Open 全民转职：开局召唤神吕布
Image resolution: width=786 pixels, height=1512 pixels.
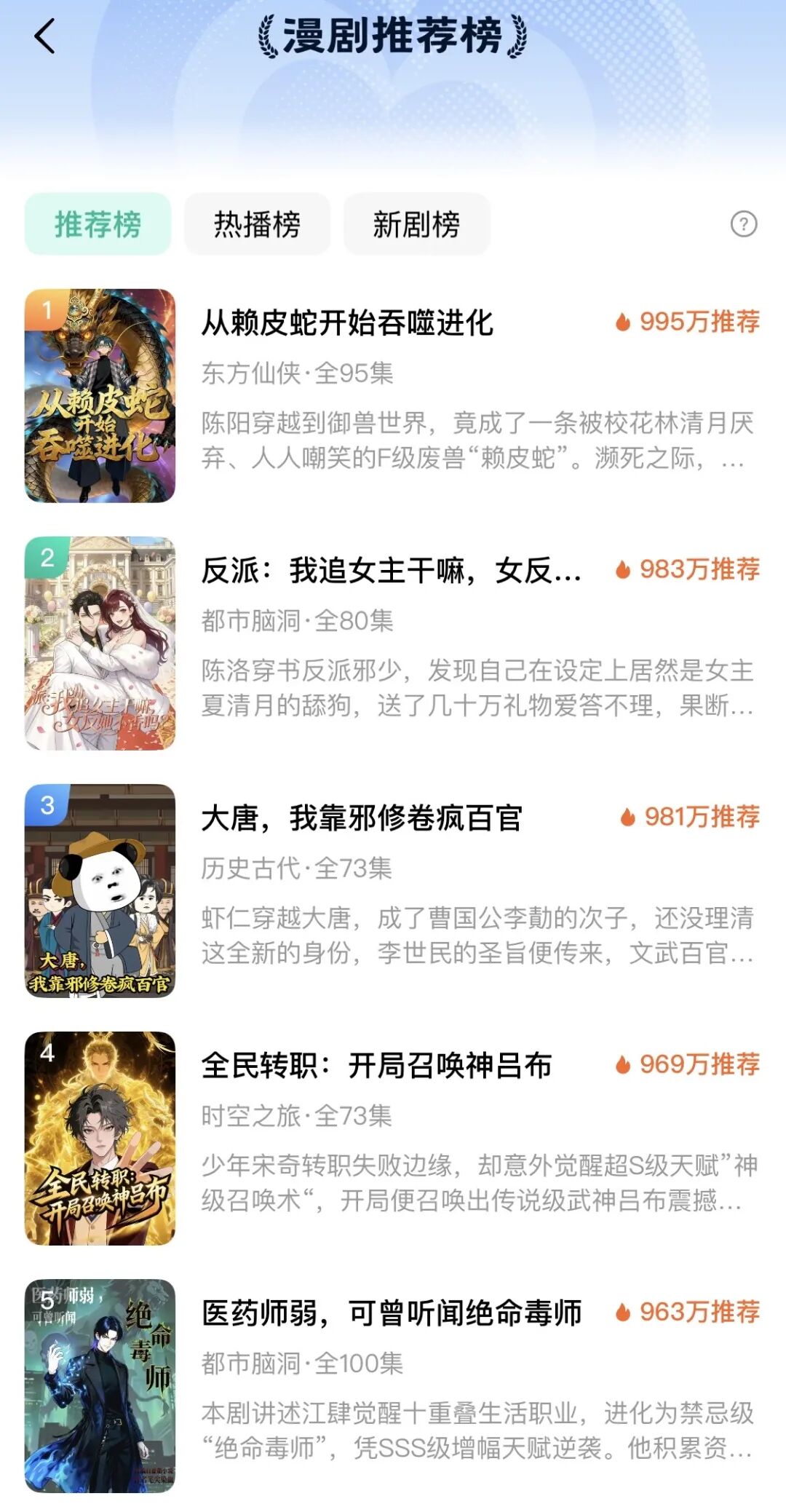376,1066
